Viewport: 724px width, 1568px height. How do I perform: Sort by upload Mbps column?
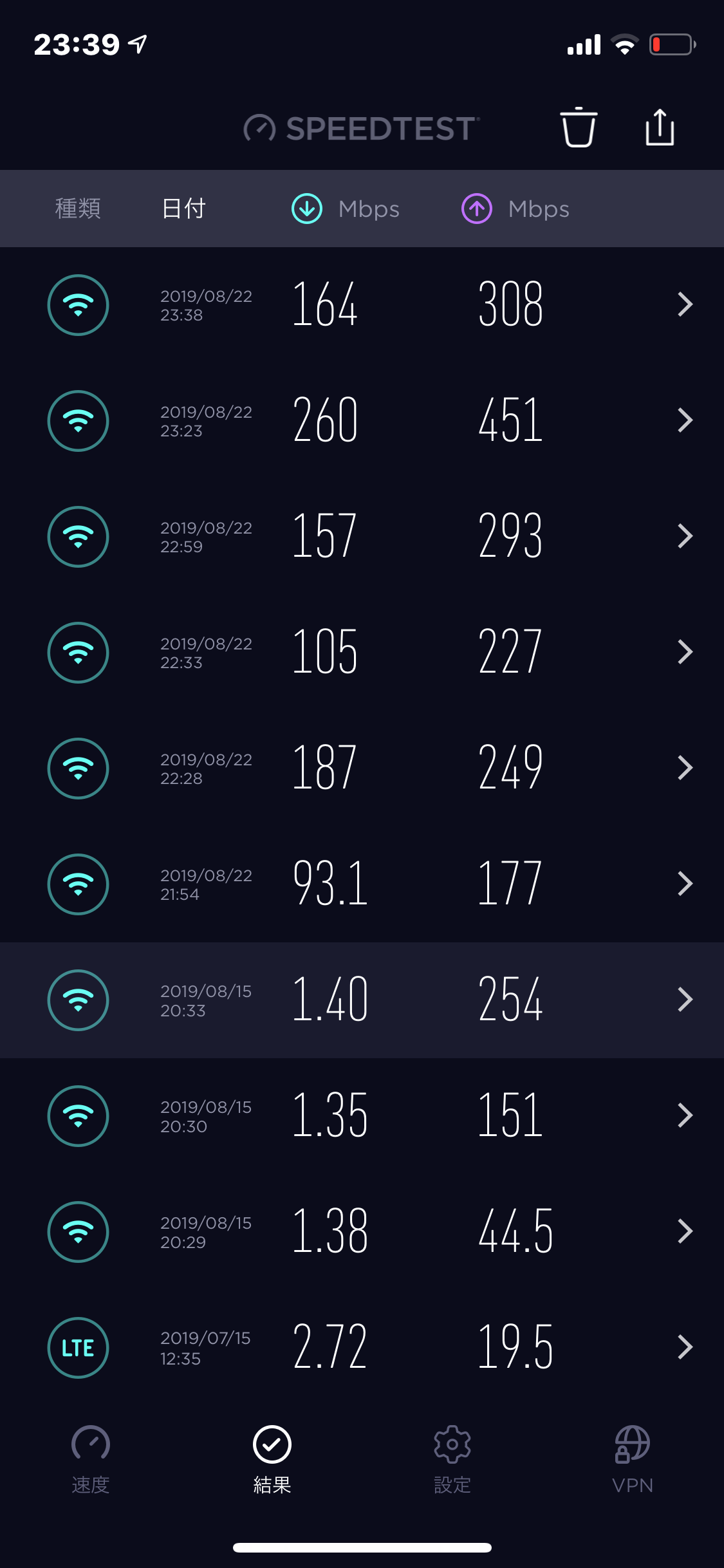(x=515, y=209)
